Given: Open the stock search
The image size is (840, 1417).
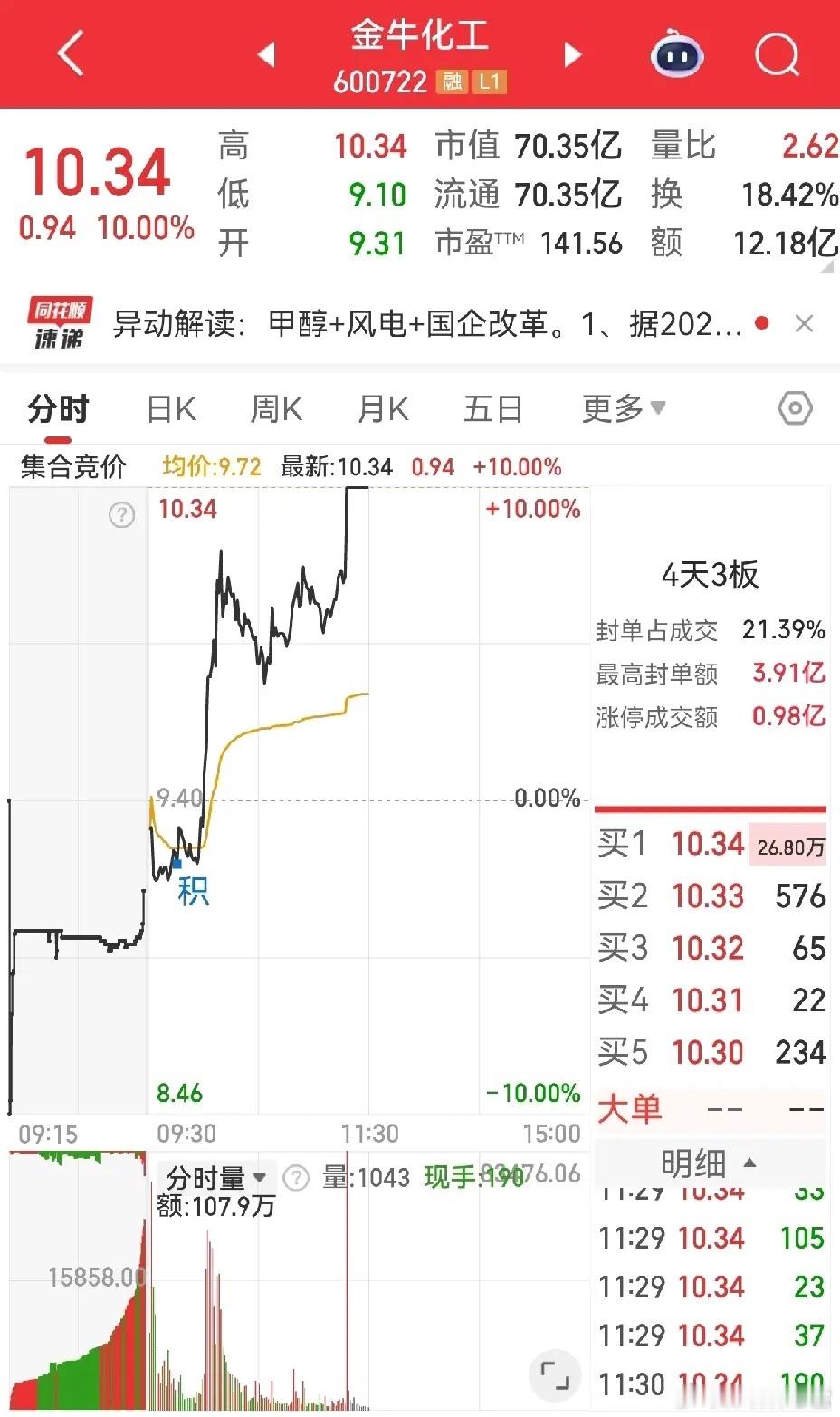Looking at the screenshot, I should [x=776, y=56].
